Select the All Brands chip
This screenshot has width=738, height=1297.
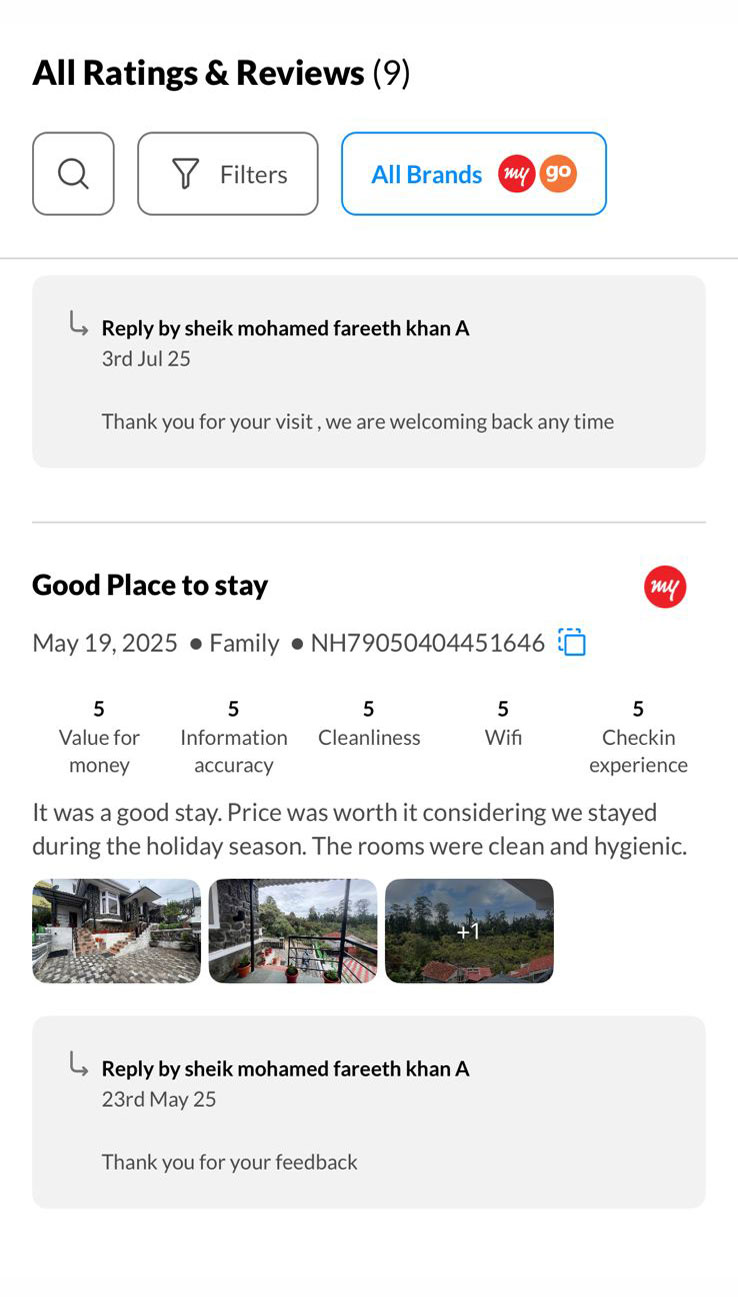pyautogui.click(x=473, y=174)
